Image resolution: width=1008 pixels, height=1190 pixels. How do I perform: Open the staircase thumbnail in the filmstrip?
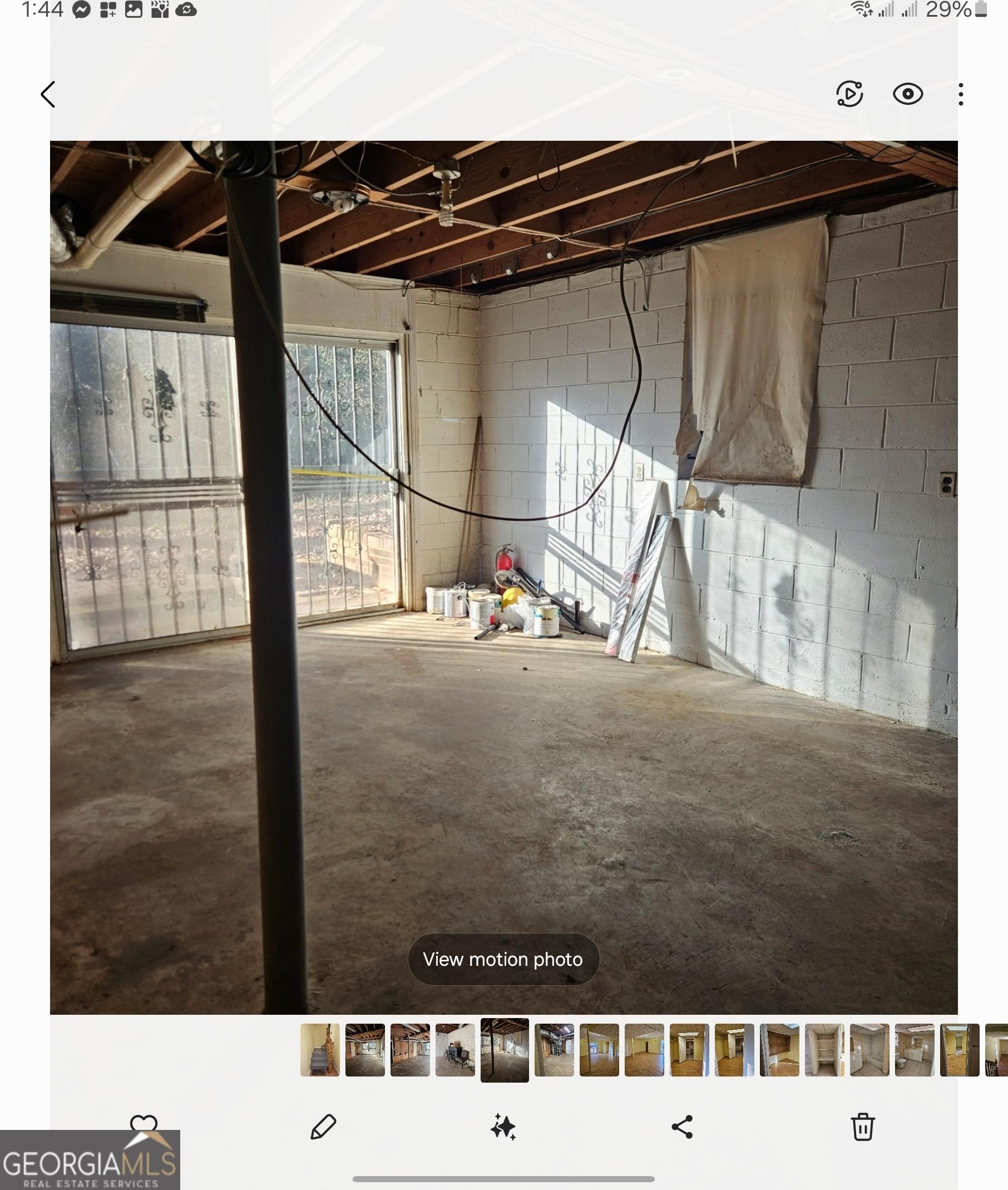coord(320,1050)
